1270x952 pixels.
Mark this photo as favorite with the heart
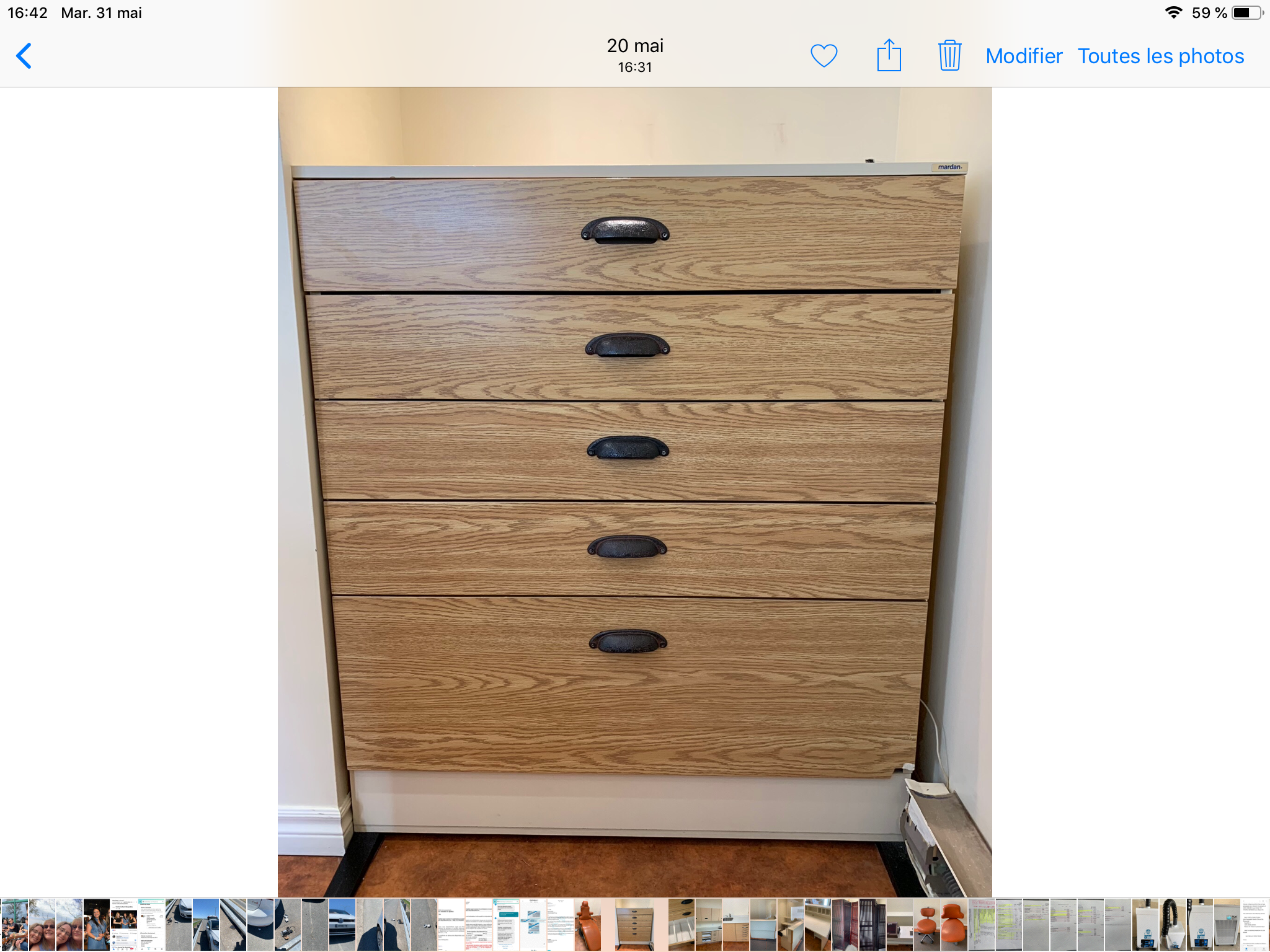pos(824,56)
